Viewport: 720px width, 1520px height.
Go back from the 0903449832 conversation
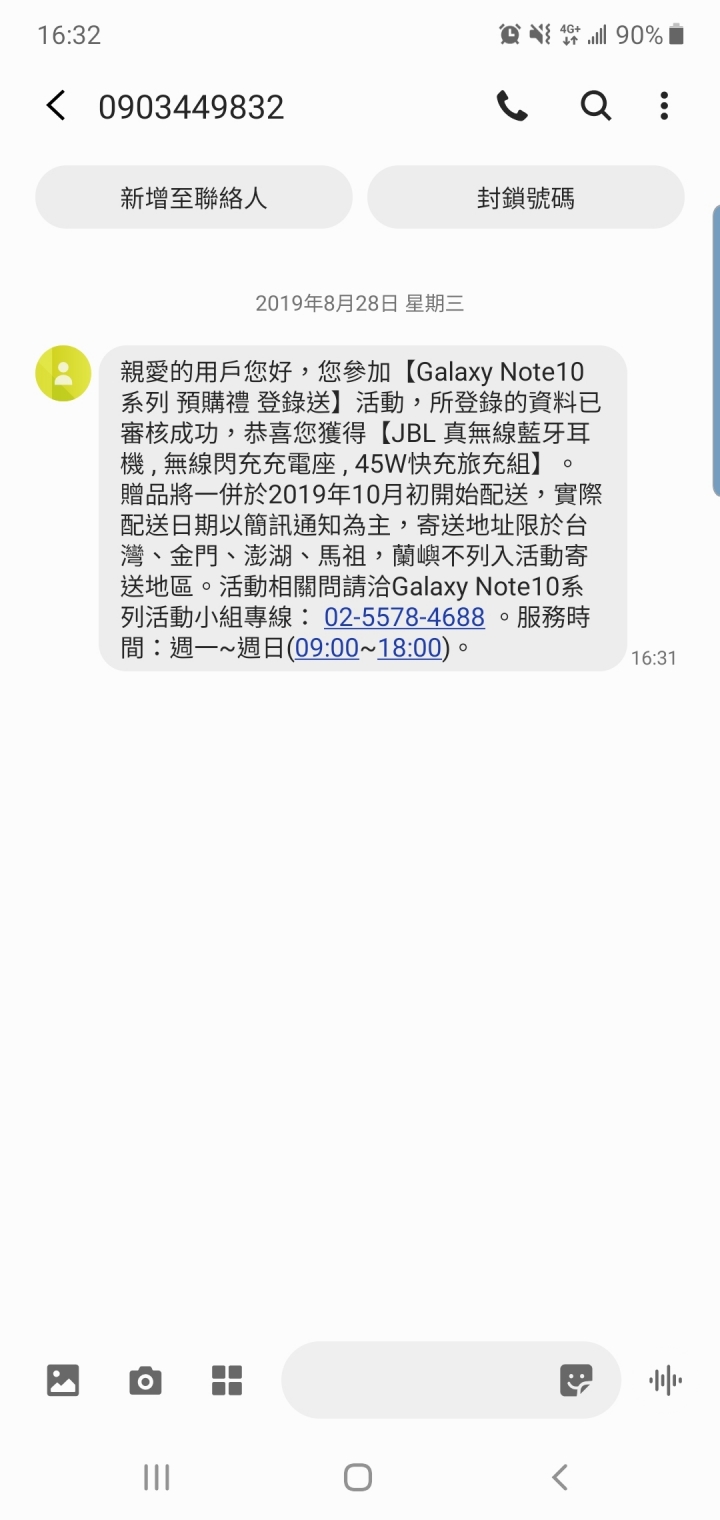click(x=56, y=106)
